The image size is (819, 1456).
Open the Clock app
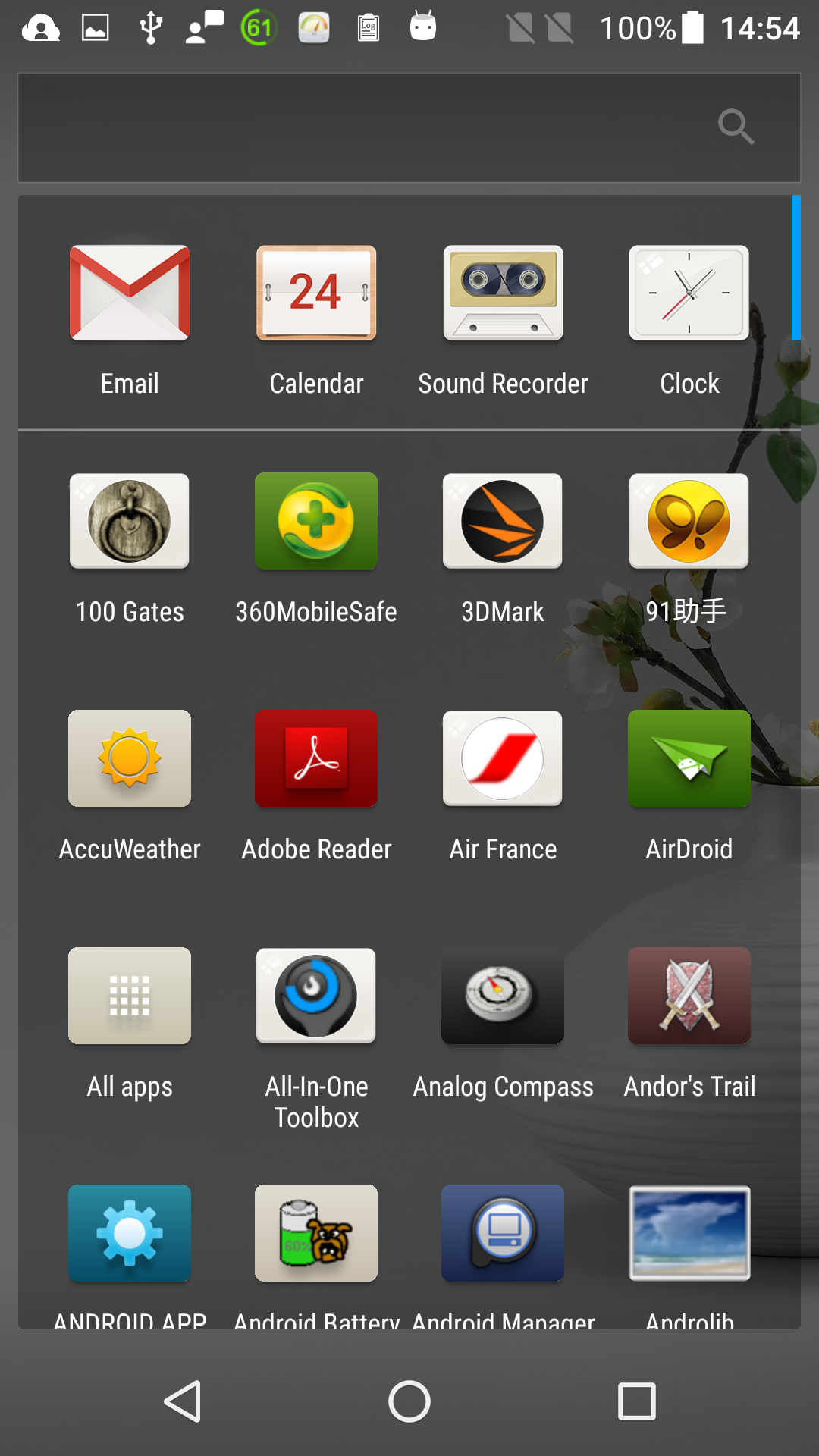689,293
